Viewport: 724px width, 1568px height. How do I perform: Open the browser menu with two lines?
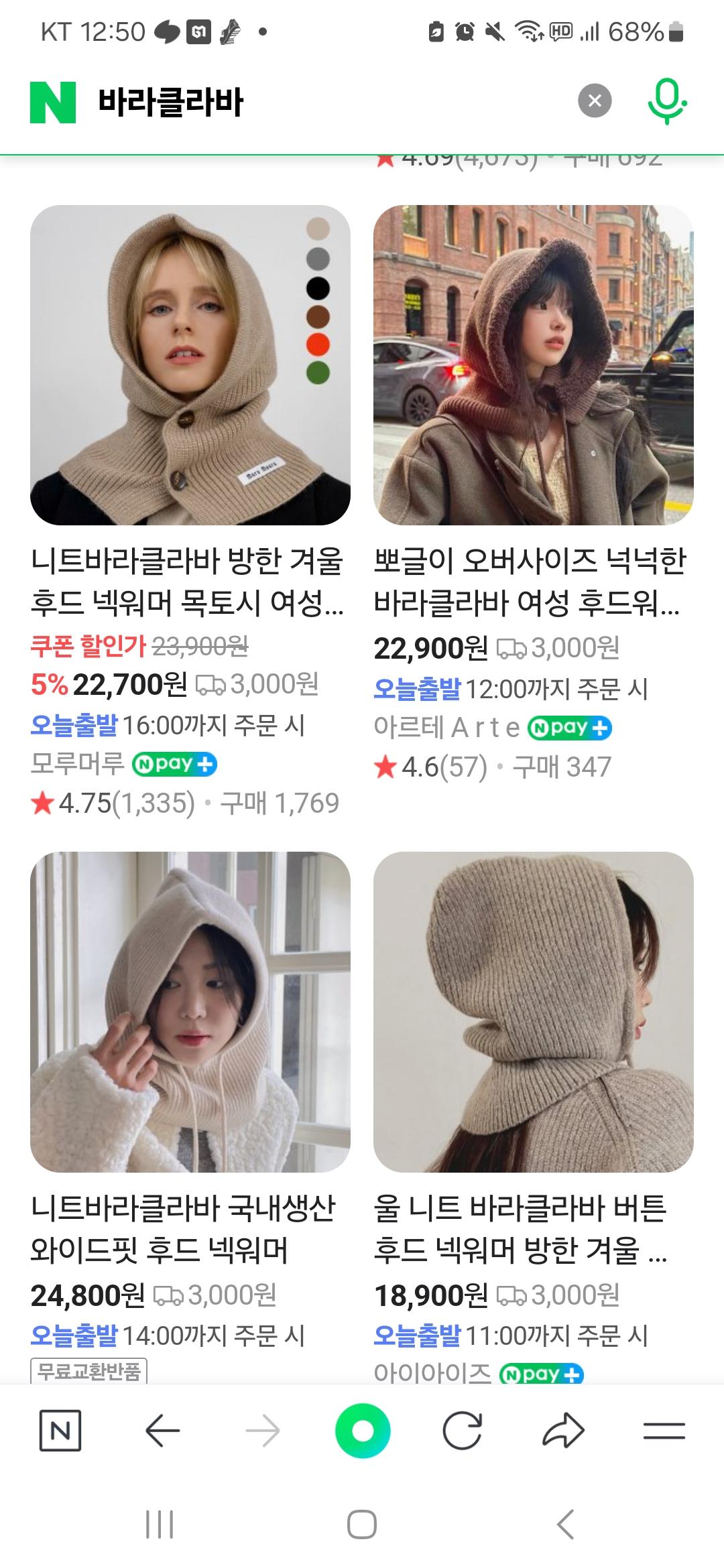tap(664, 1431)
